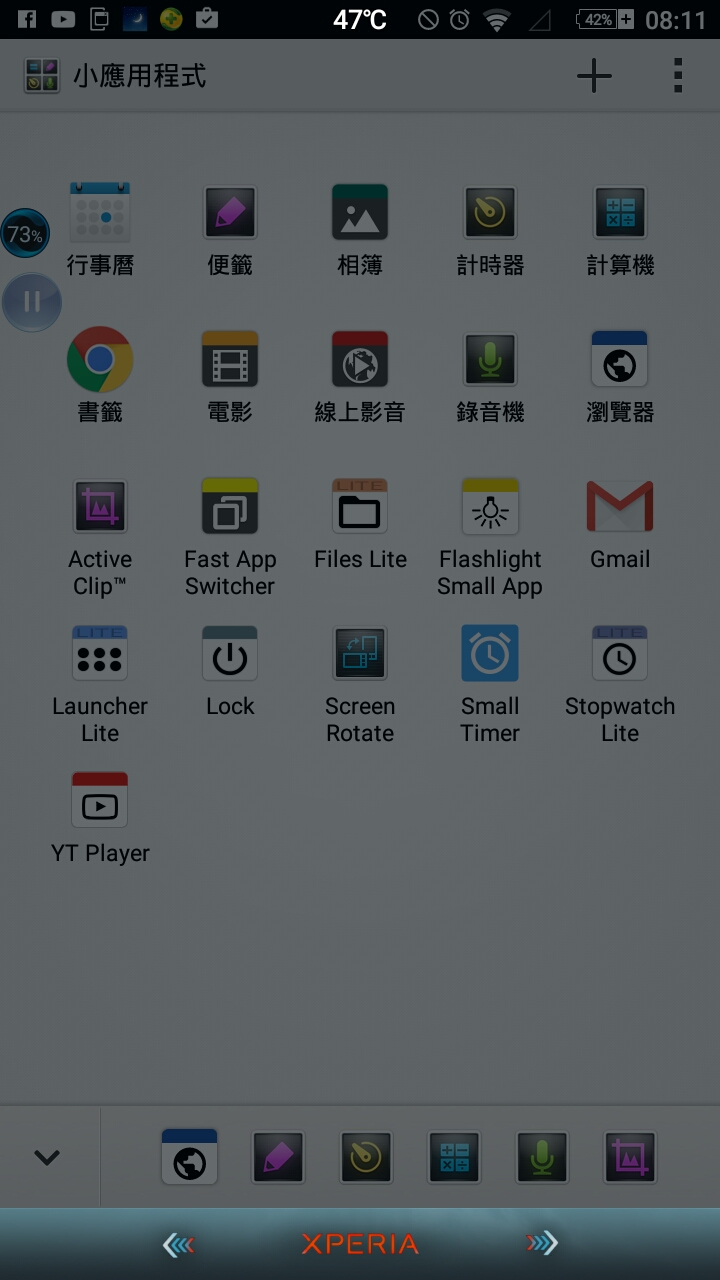Tap the floating pause button

(32, 302)
